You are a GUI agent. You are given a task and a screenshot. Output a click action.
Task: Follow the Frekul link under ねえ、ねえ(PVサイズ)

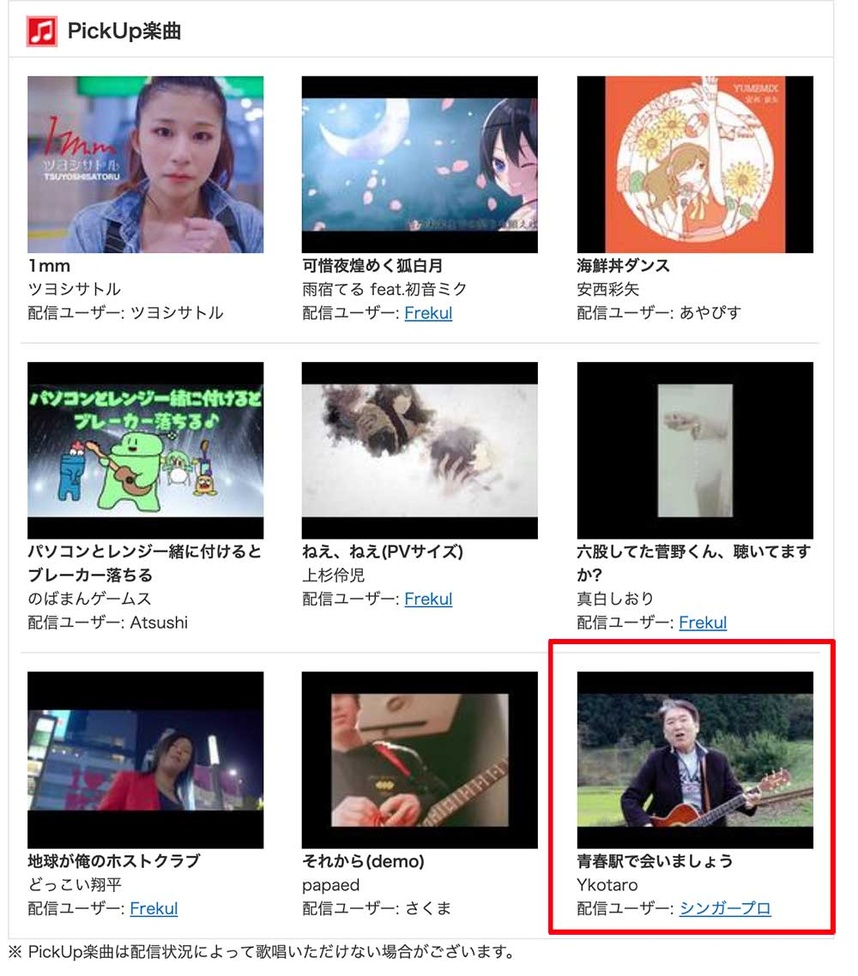[x=428, y=599]
